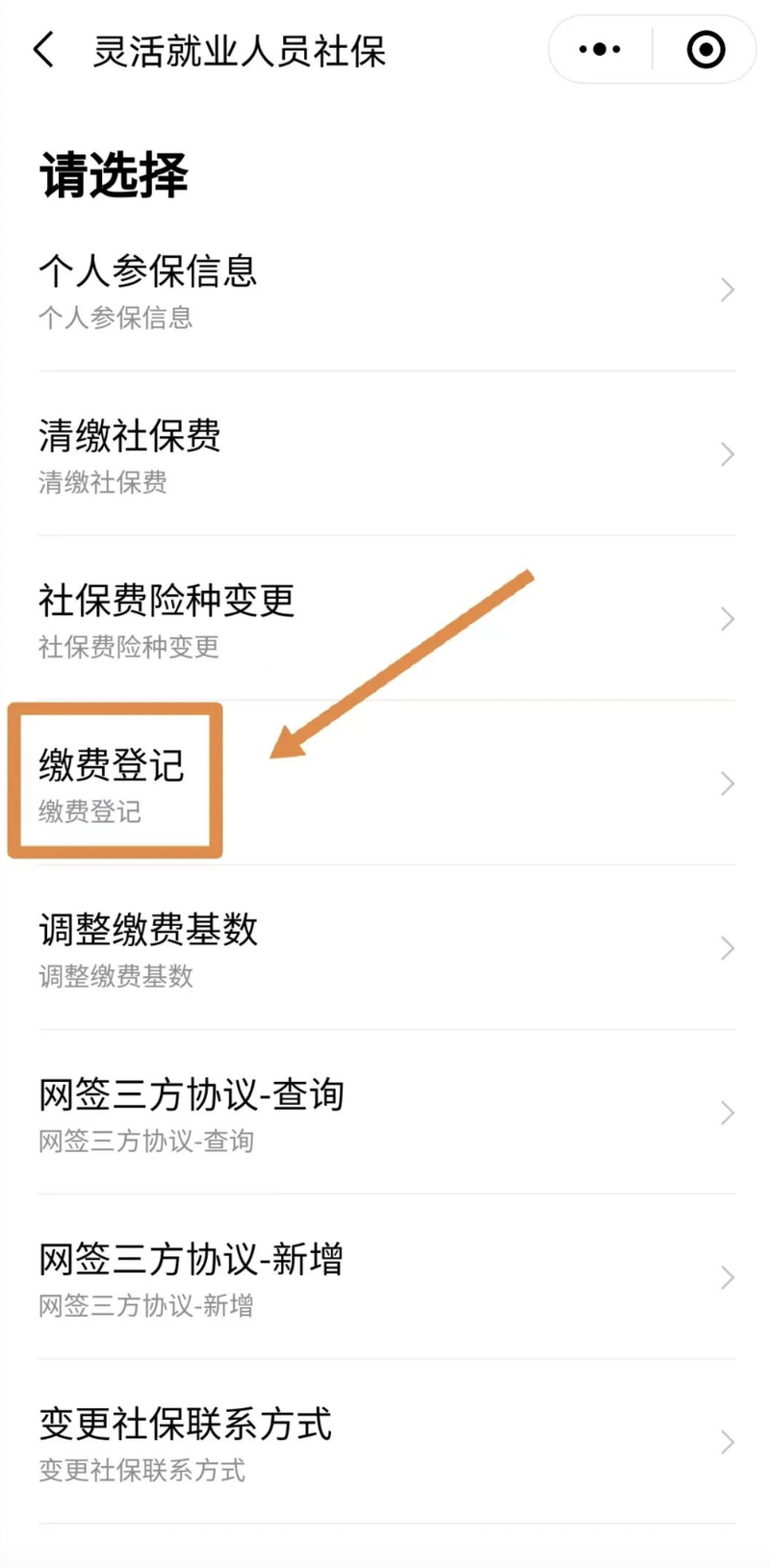Expand the arrow beside 调整缴费基数
This screenshot has height=1568, width=770.
728,948
